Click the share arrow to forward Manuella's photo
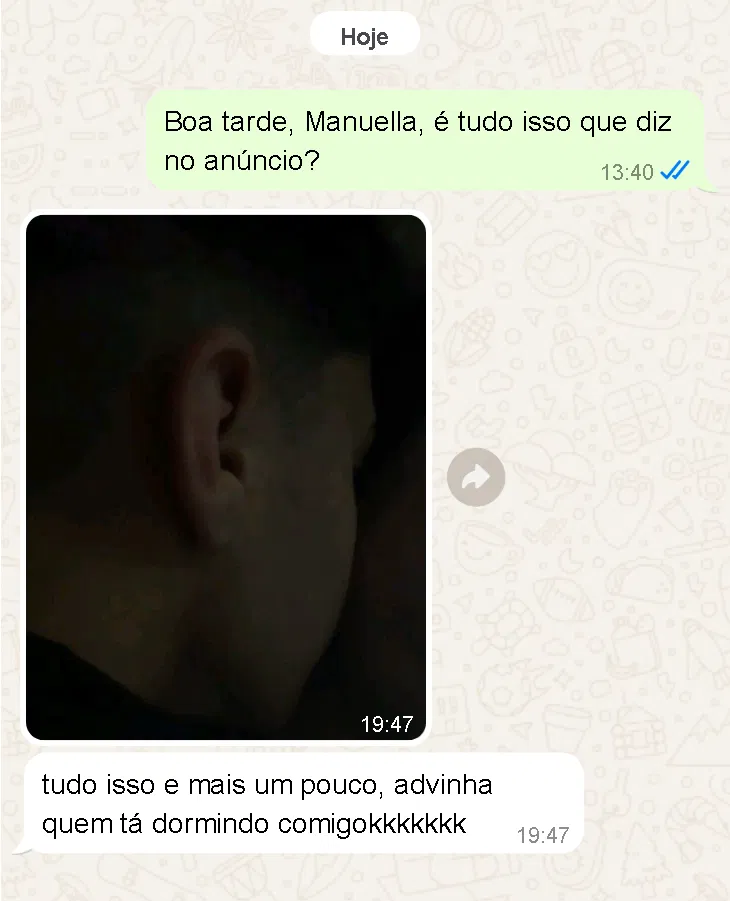Image resolution: width=730 pixels, height=901 pixels. point(476,477)
